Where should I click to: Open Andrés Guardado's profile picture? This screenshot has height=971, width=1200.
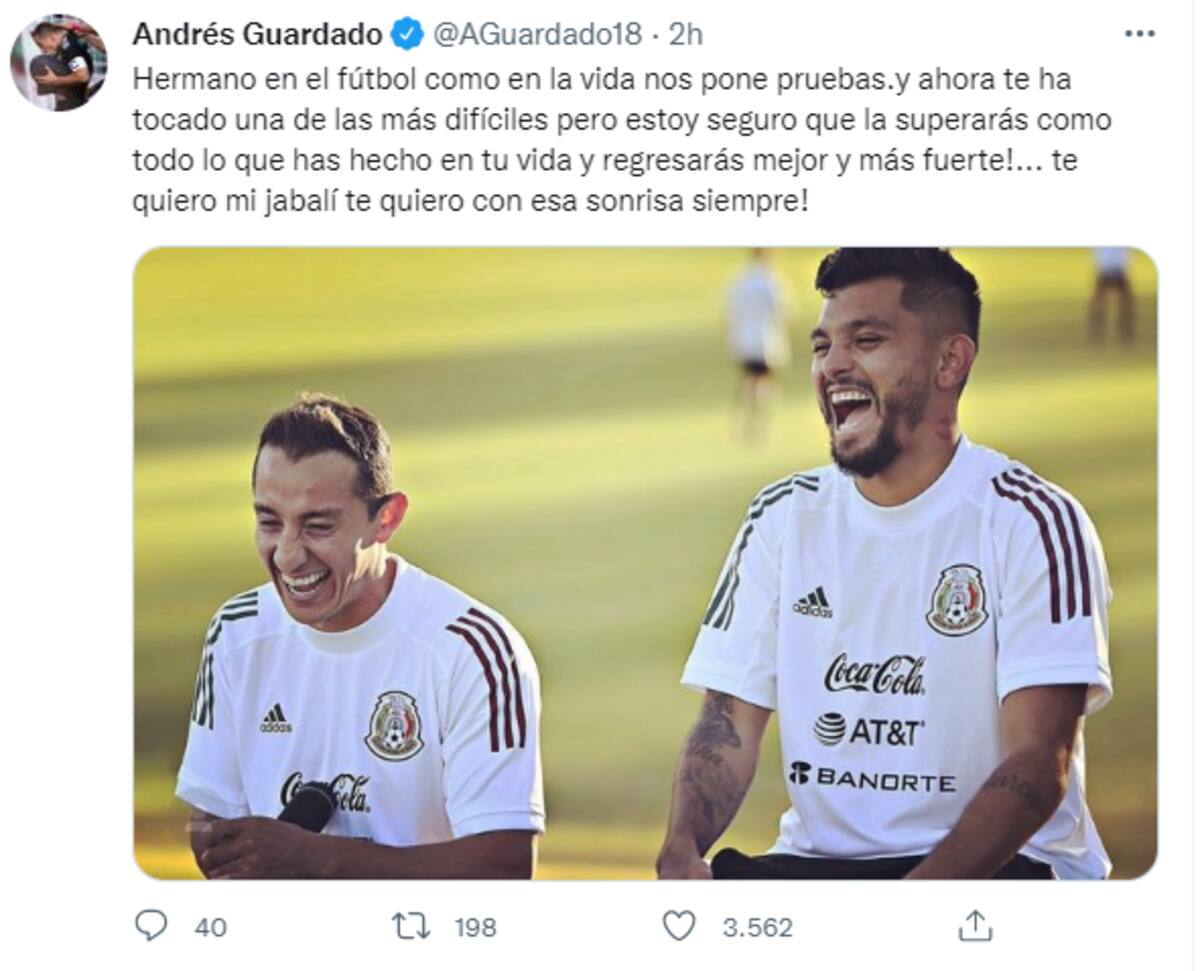(x=58, y=62)
